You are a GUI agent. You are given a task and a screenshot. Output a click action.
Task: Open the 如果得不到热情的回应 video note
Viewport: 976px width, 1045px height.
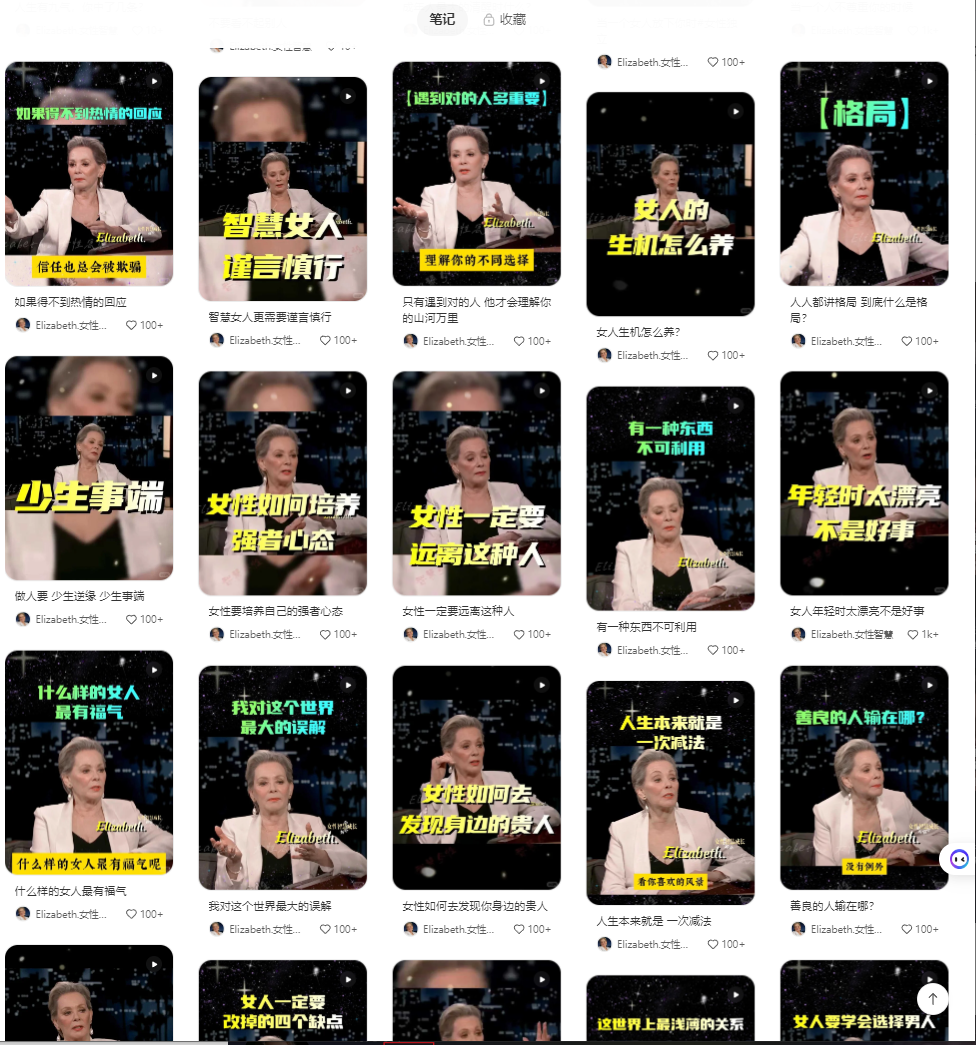point(89,174)
